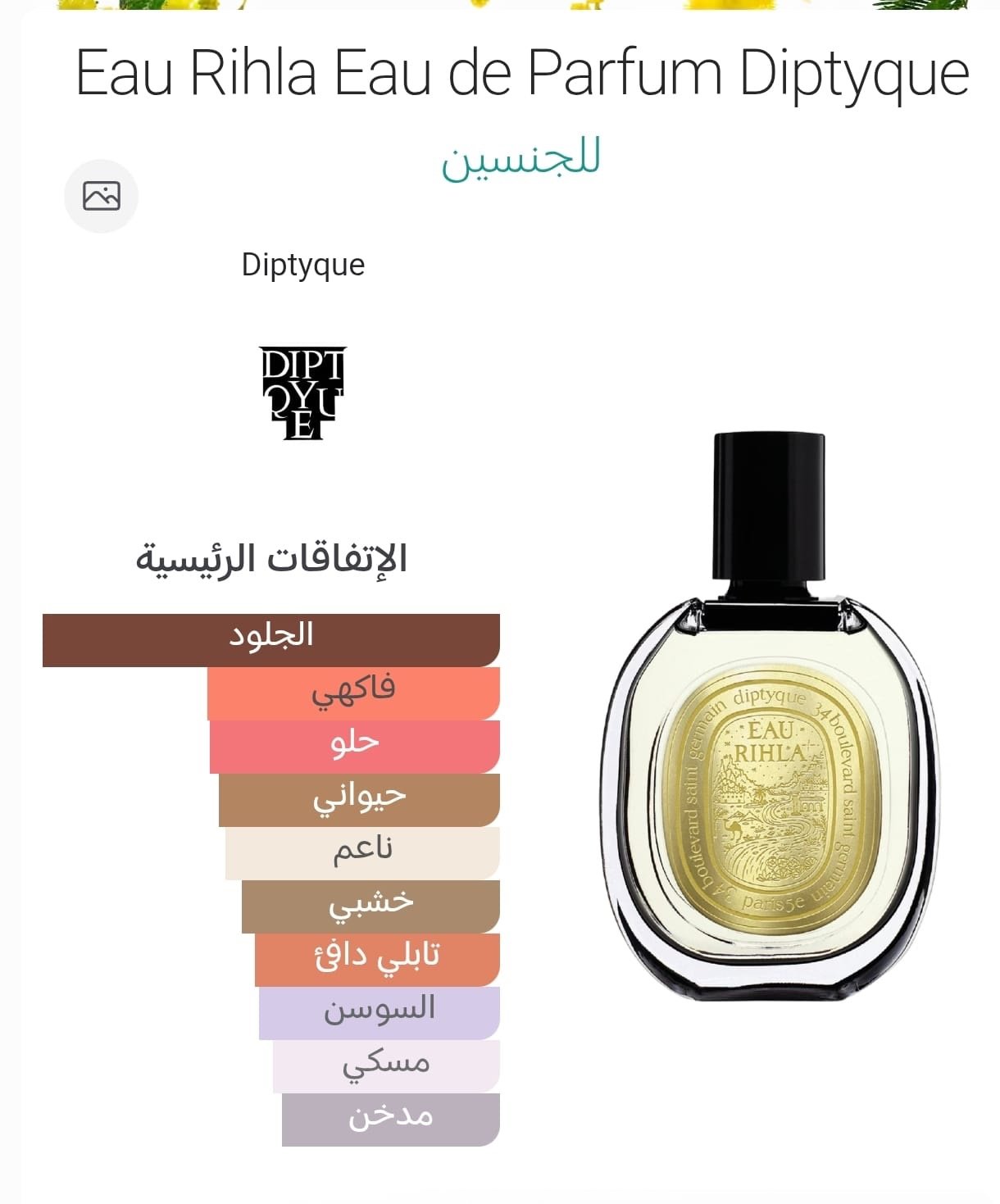The image size is (1000, 1204).
Task: Tap the Diptyque brand logo
Action: click(302, 393)
